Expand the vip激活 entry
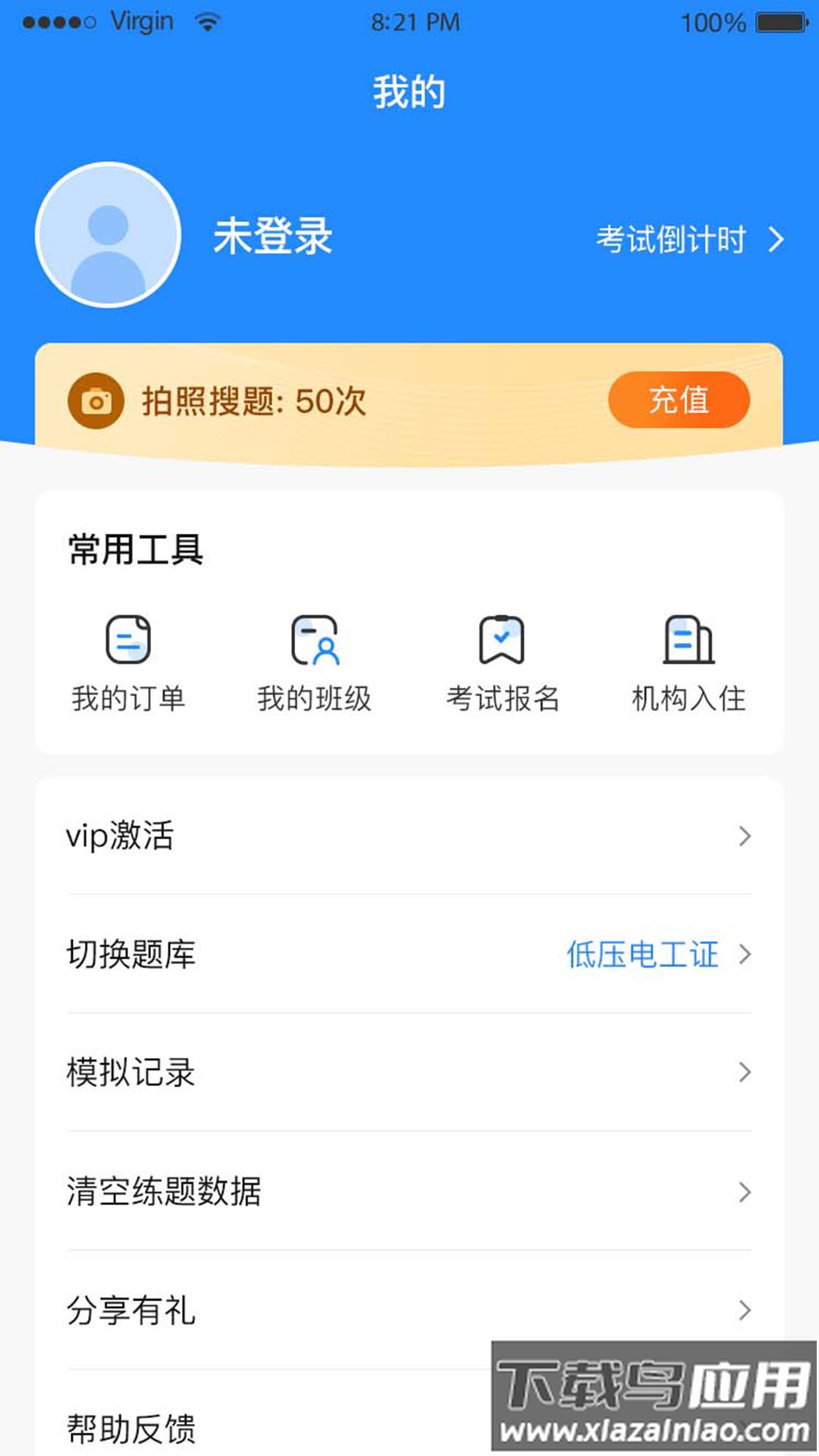Screen dimensions: 819x1456 (x=409, y=837)
